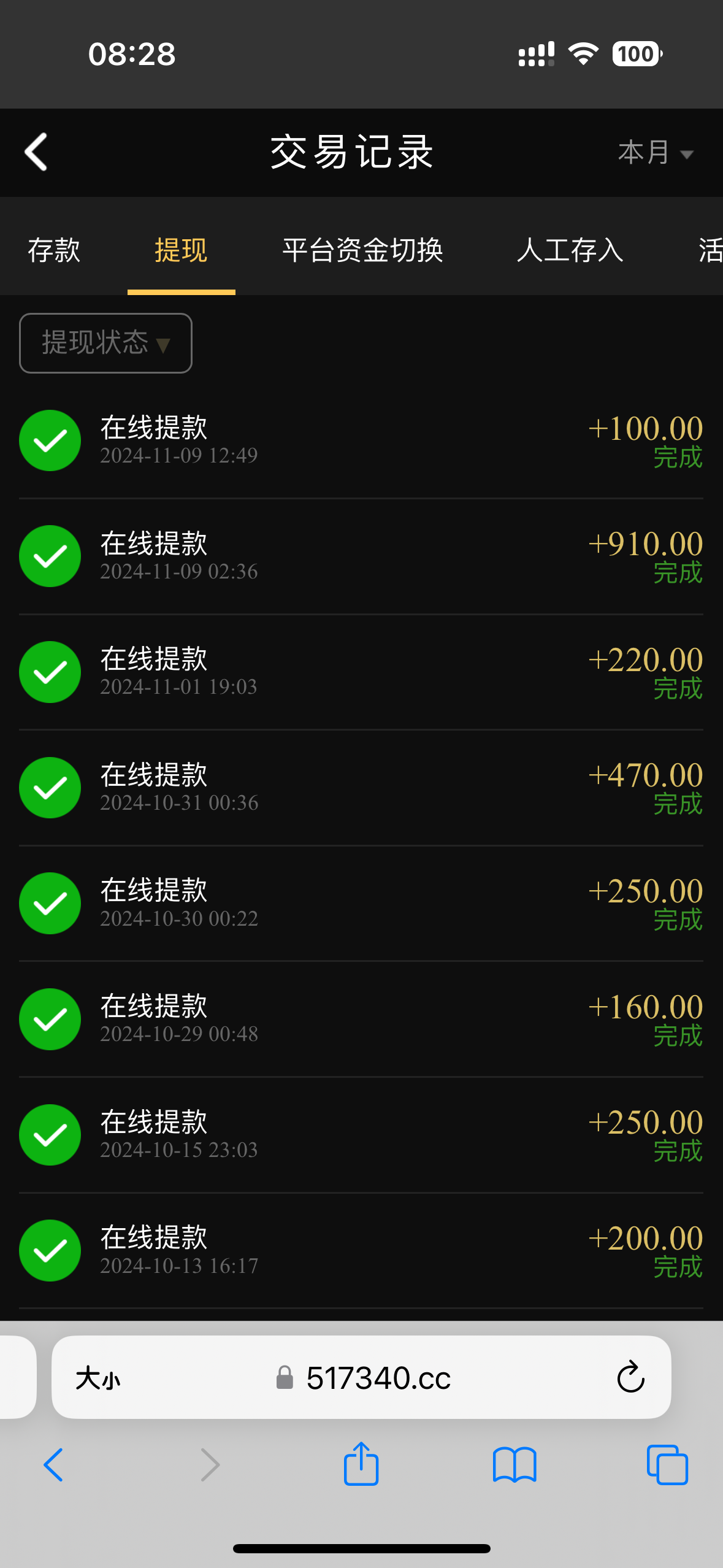
Task: Switch to 平台资金切换 tab
Action: pos(362,250)
